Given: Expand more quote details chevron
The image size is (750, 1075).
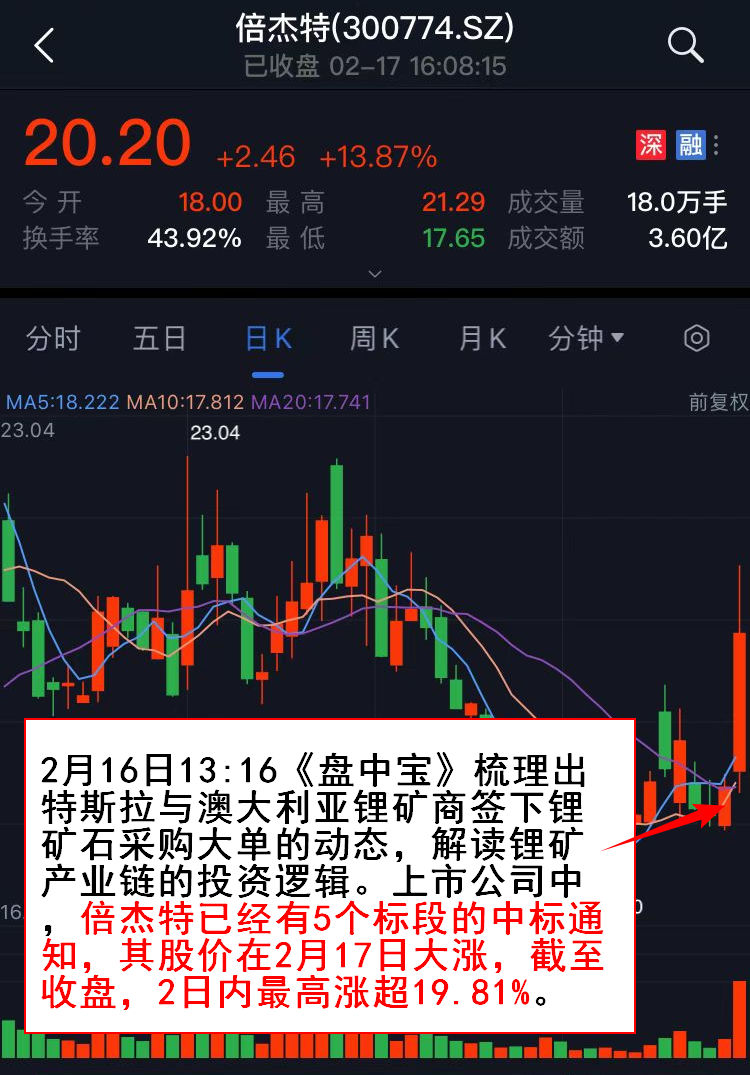Looking at the screenshot, I should point(375,273).
